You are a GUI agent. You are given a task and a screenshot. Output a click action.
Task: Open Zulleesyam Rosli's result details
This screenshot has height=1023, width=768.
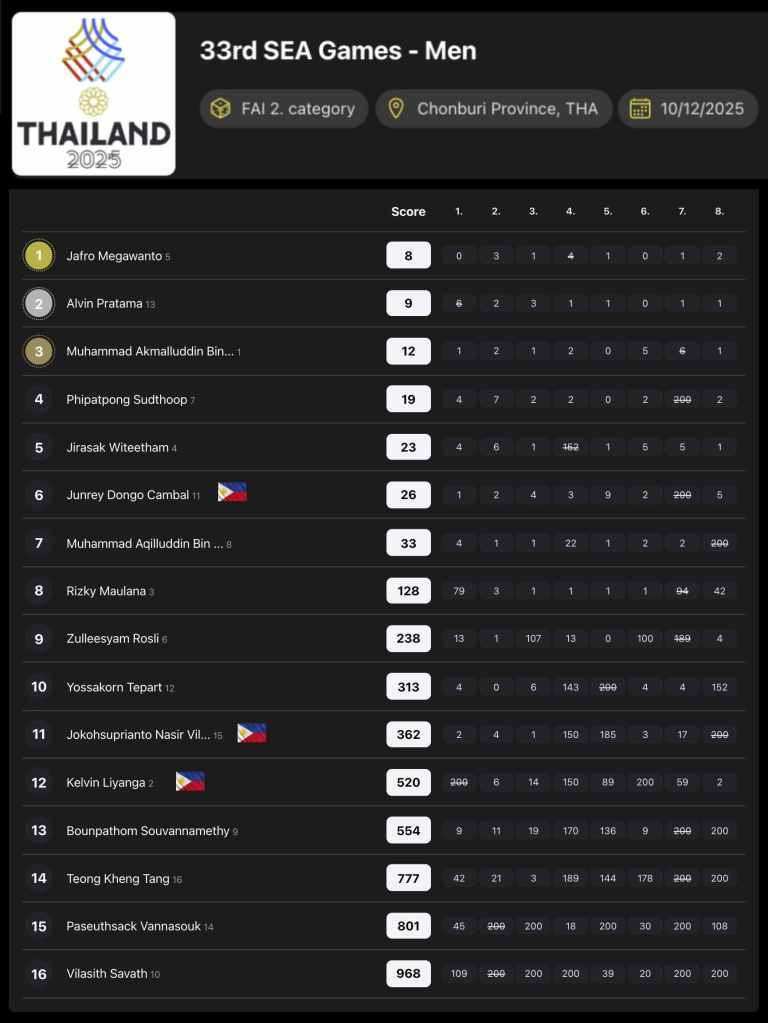pos(112,639)
